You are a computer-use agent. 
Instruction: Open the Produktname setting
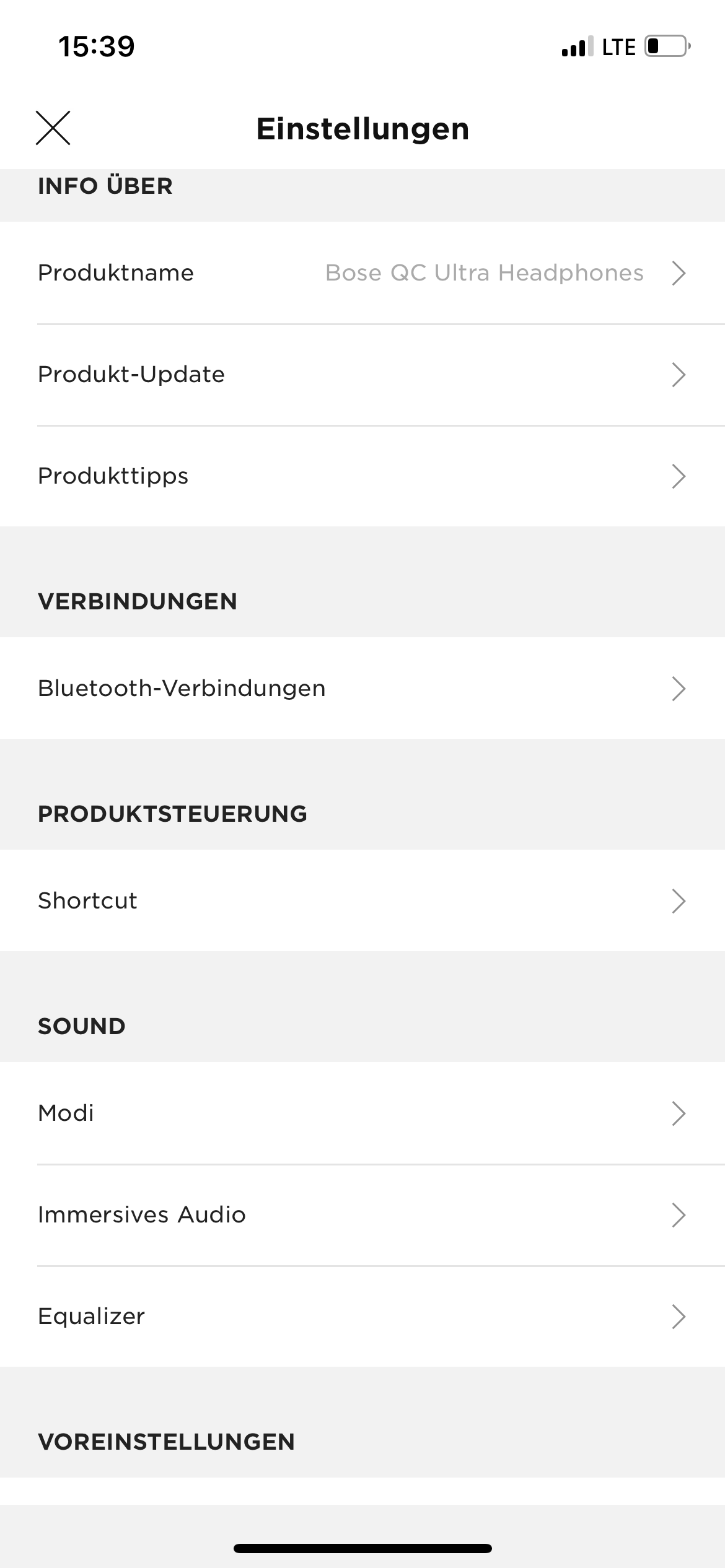(362, 272)
